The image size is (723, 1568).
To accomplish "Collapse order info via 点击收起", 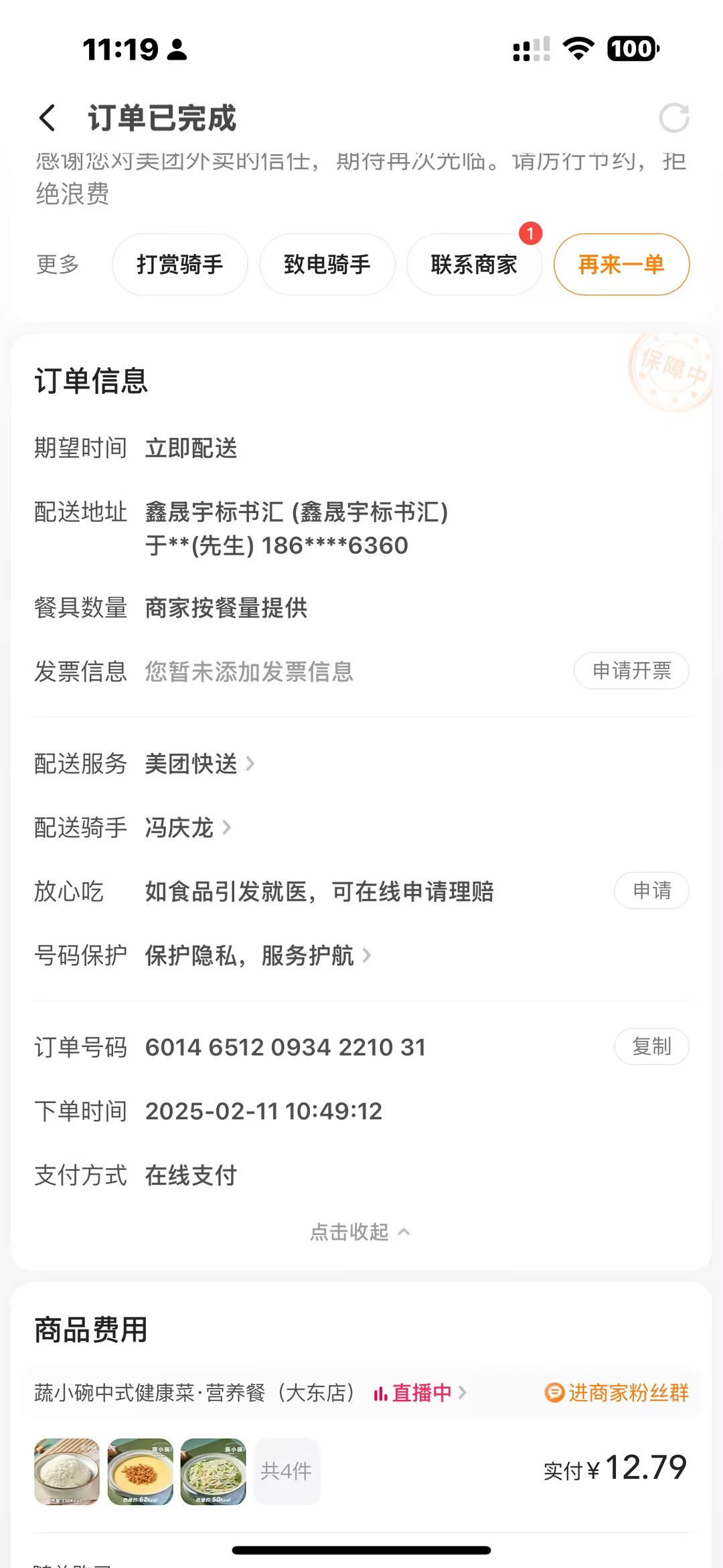I will (x=360, y=1232).
